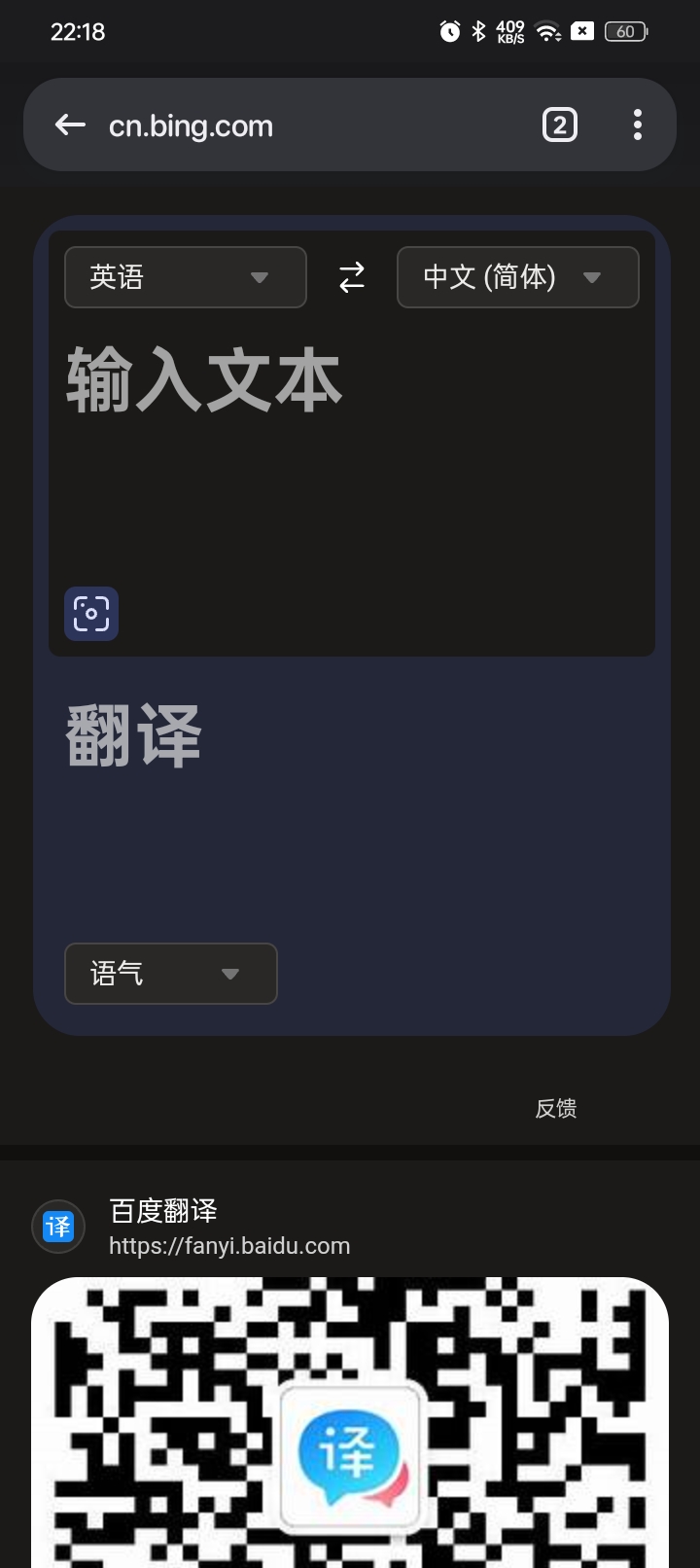Tap the 反馈 feedback link
The width and height of the screenshot is (700, 1568).
pos(555,1108)
